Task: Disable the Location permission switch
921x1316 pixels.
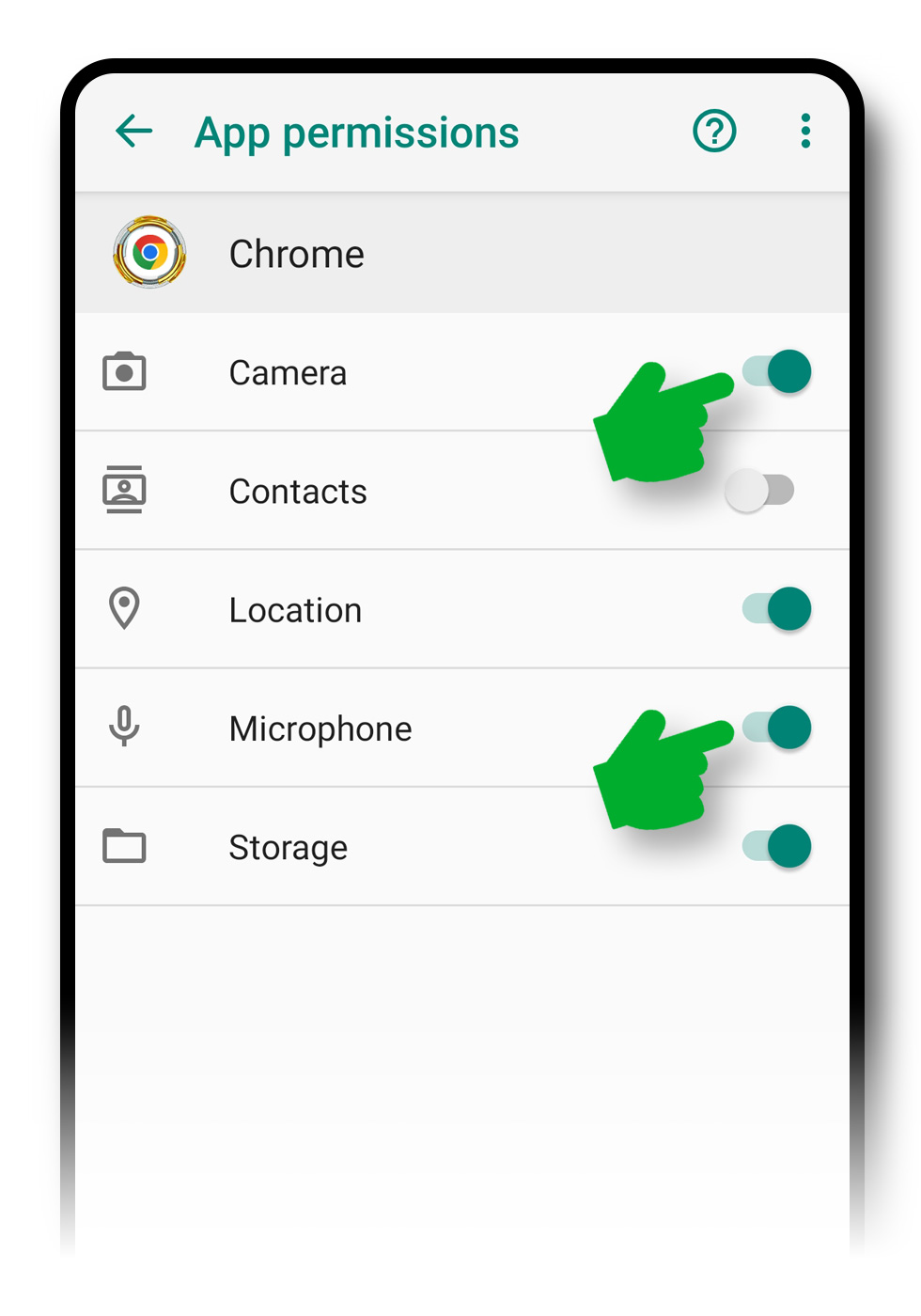Action: tap(778, 609)
